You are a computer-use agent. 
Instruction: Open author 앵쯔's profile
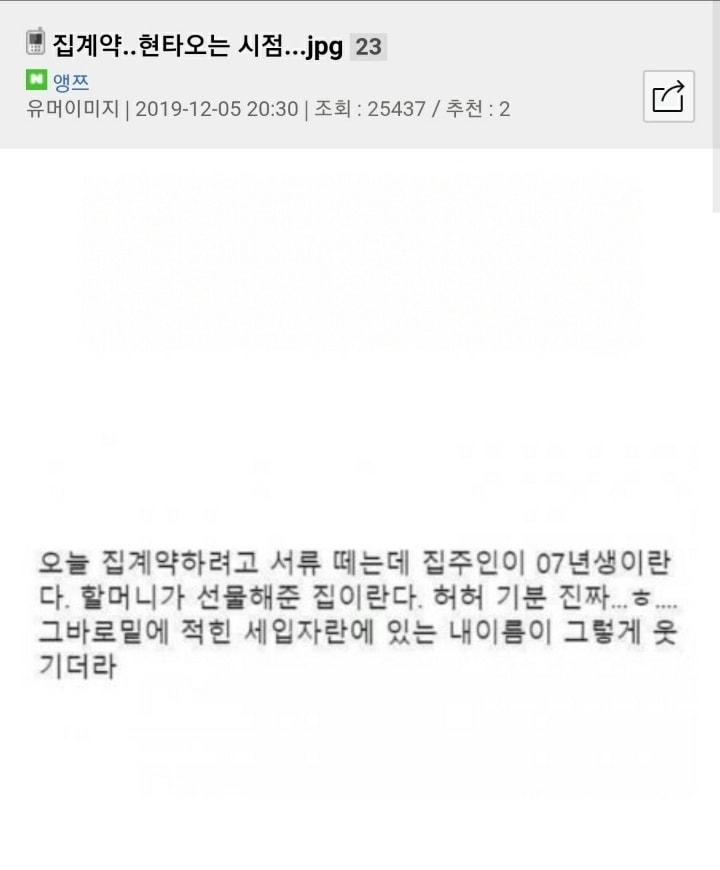point(70,80)
